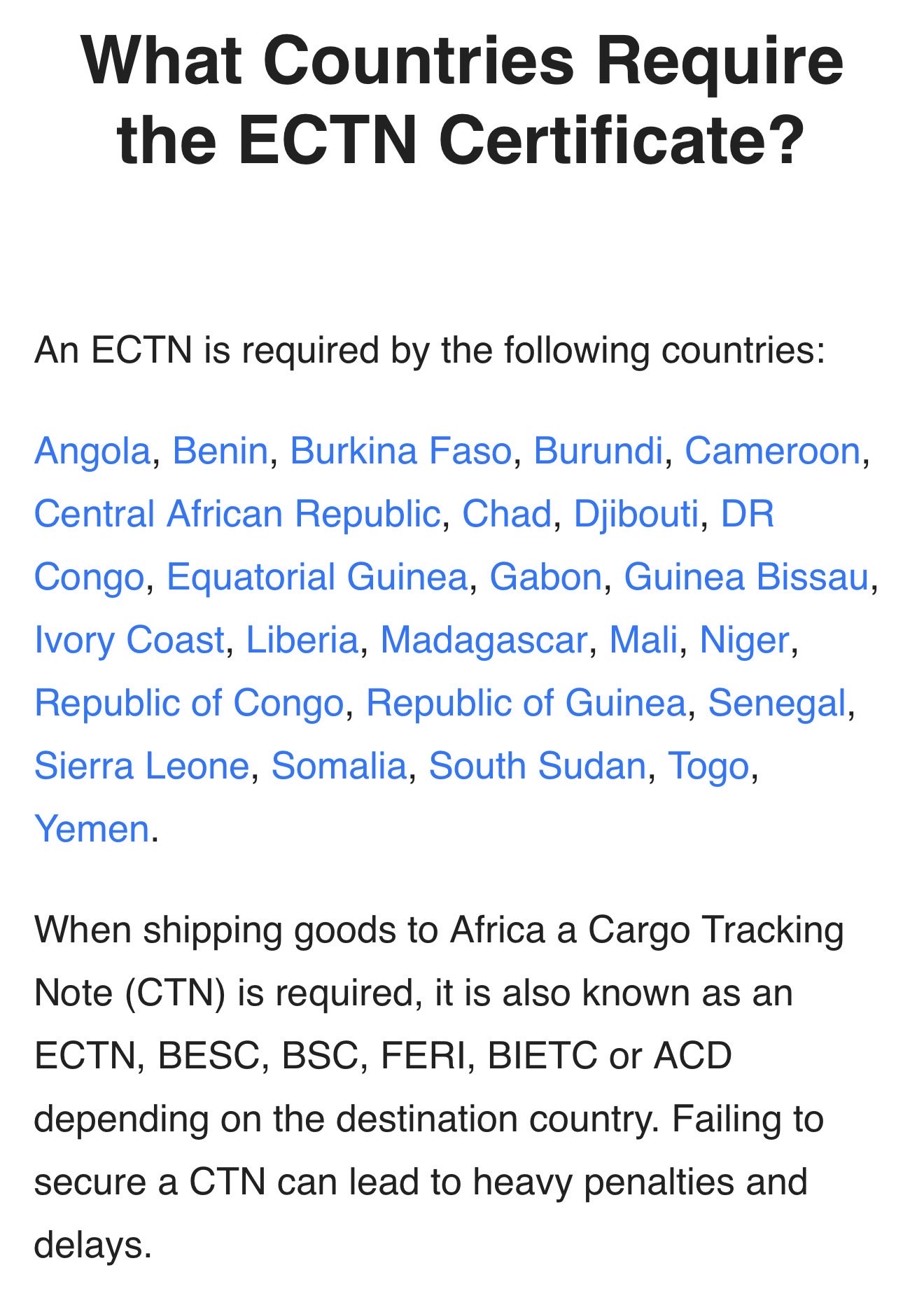Tap the Djibouti link
924x1291 pixels.
(x=636, y=513)
